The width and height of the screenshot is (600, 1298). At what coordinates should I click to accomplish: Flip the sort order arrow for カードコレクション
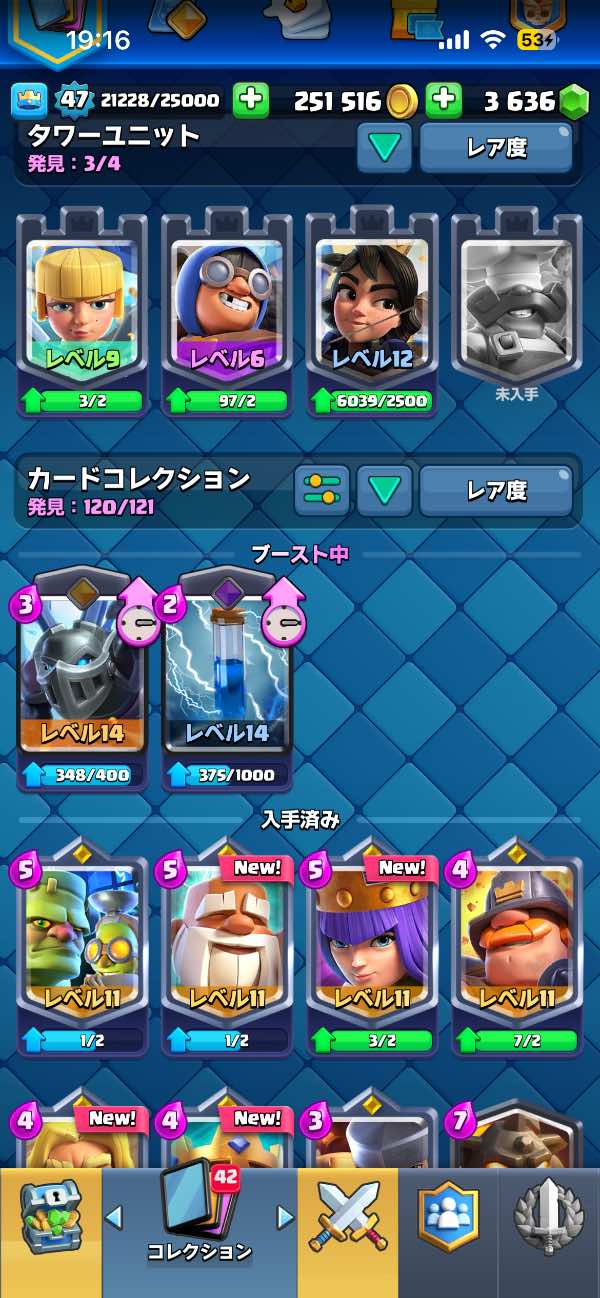384,490
